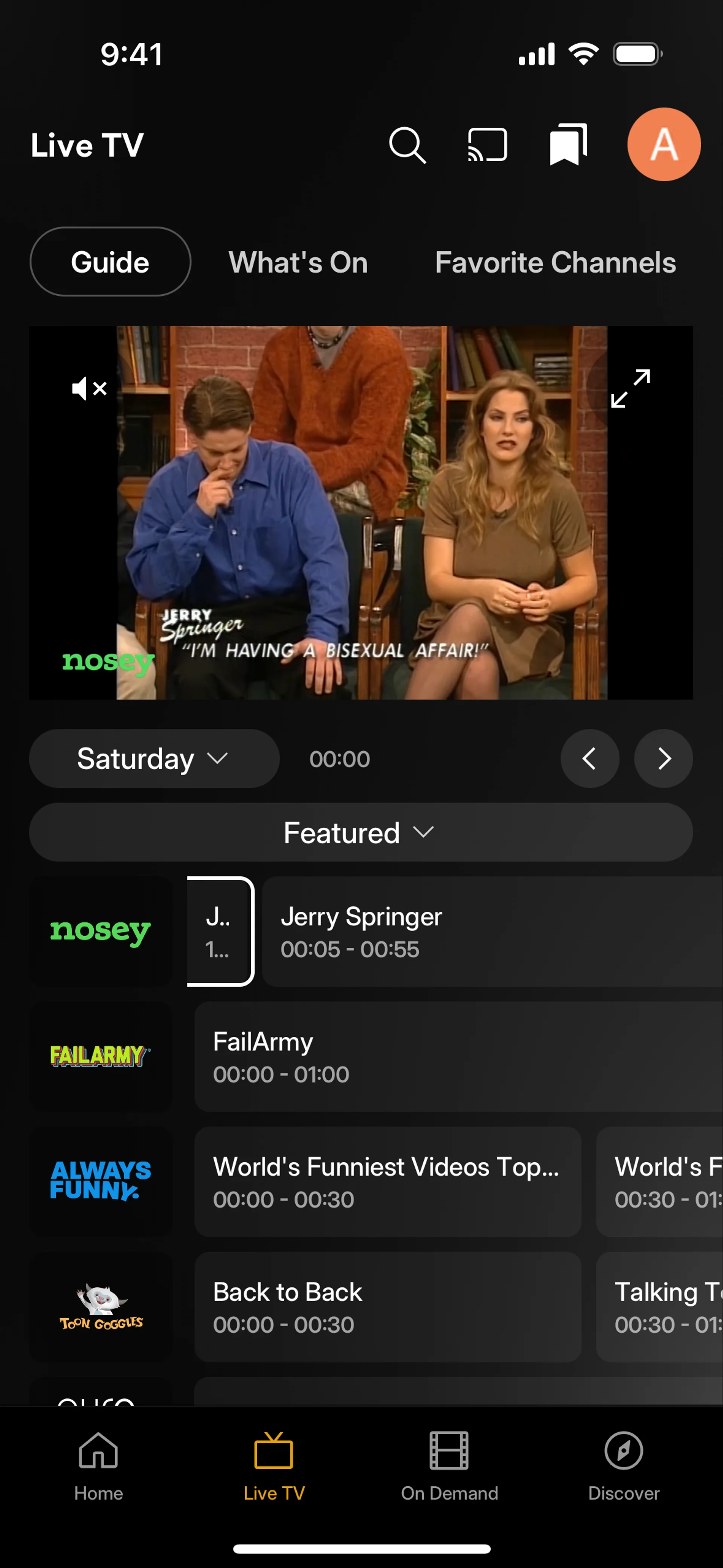Switch to the Favorite Channels tab
This screenshot has width=723, height=1568.
[555, 262]
